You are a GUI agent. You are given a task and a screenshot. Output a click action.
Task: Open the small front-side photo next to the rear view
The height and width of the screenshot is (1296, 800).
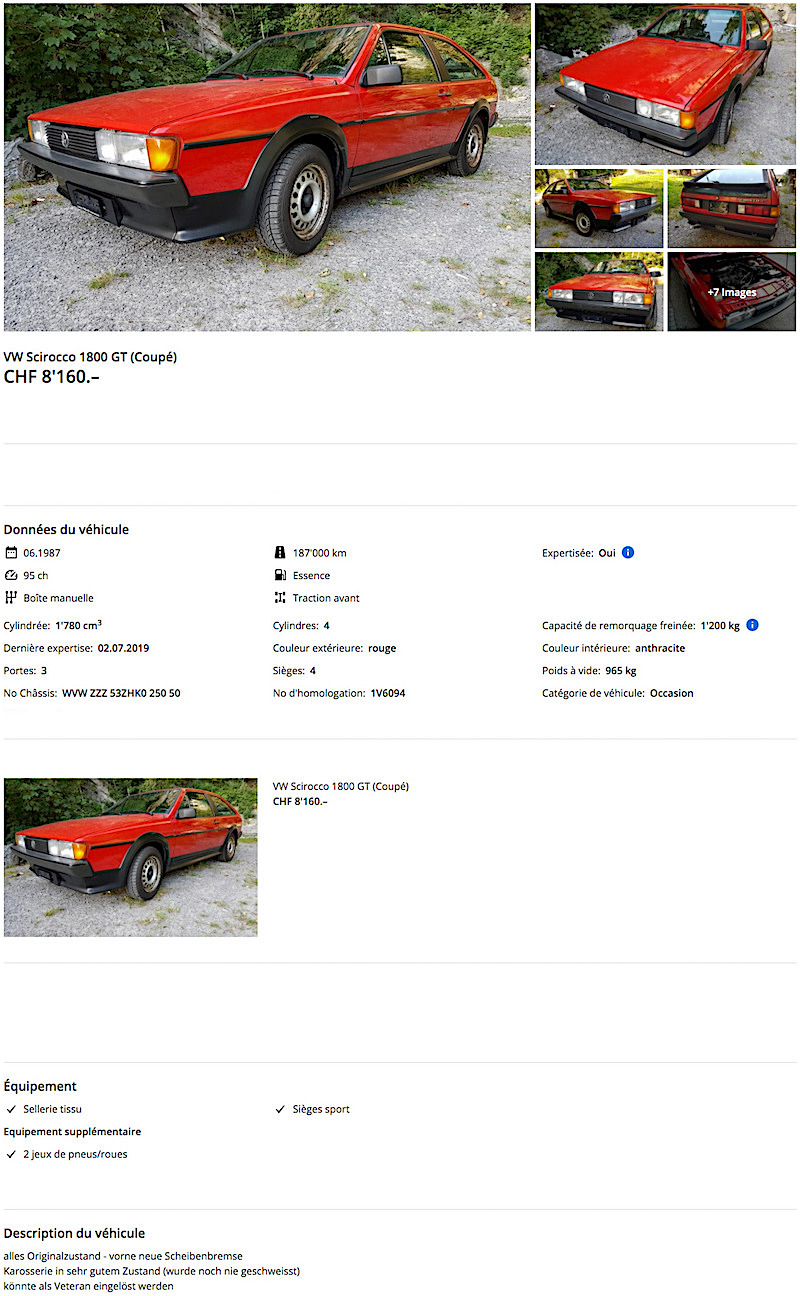pyautogui.click(x=598, y=208)
